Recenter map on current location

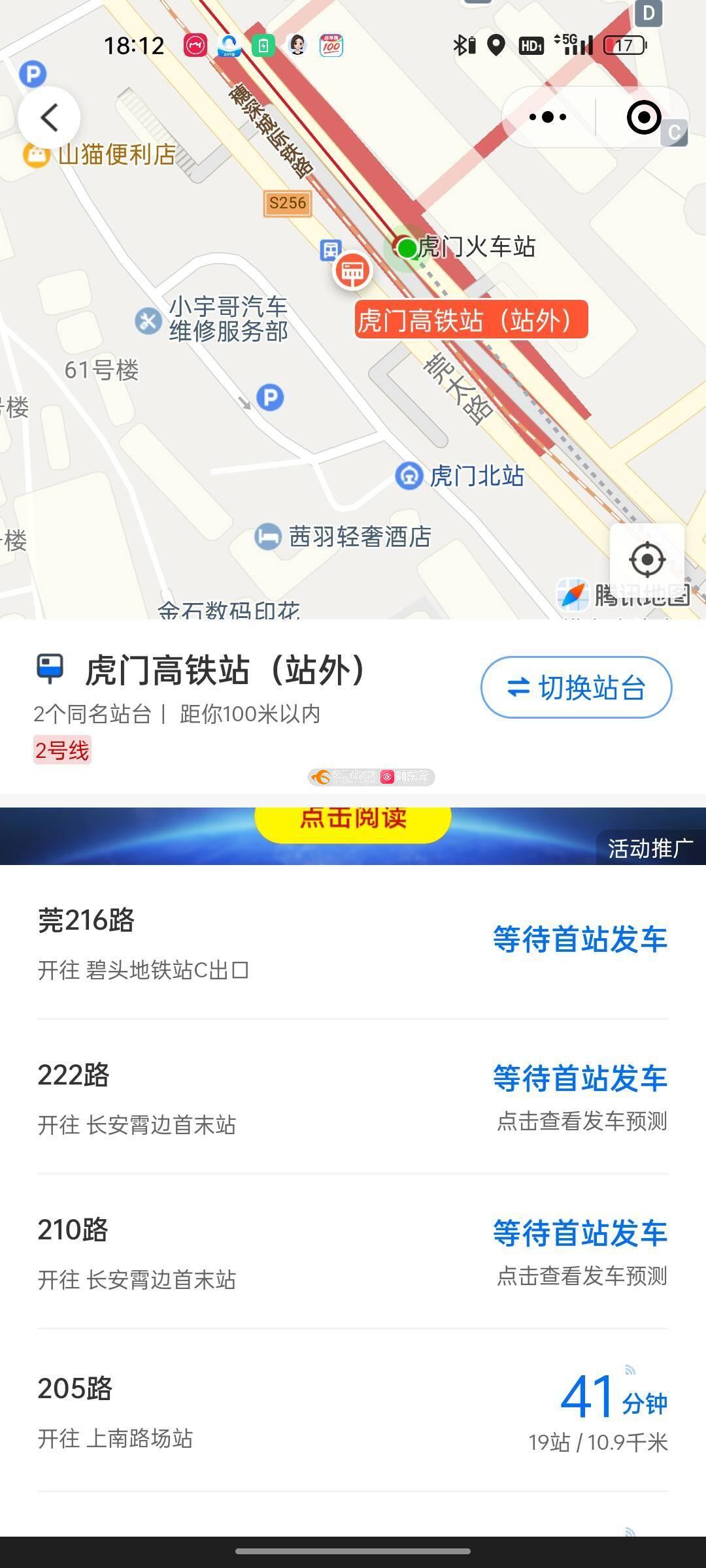tap(647, 560)
